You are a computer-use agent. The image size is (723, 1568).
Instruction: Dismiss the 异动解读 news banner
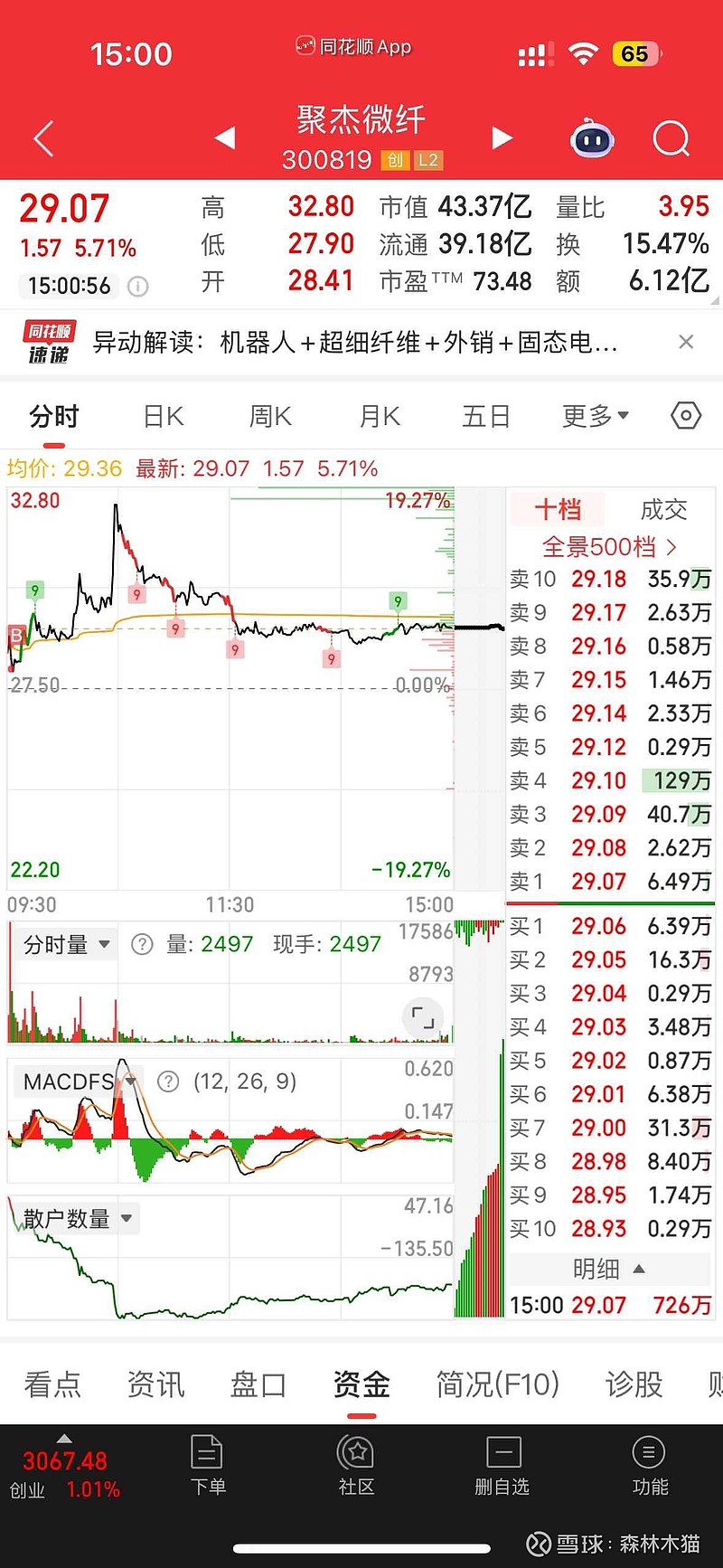pyautogui.click(x=687, y=342)
